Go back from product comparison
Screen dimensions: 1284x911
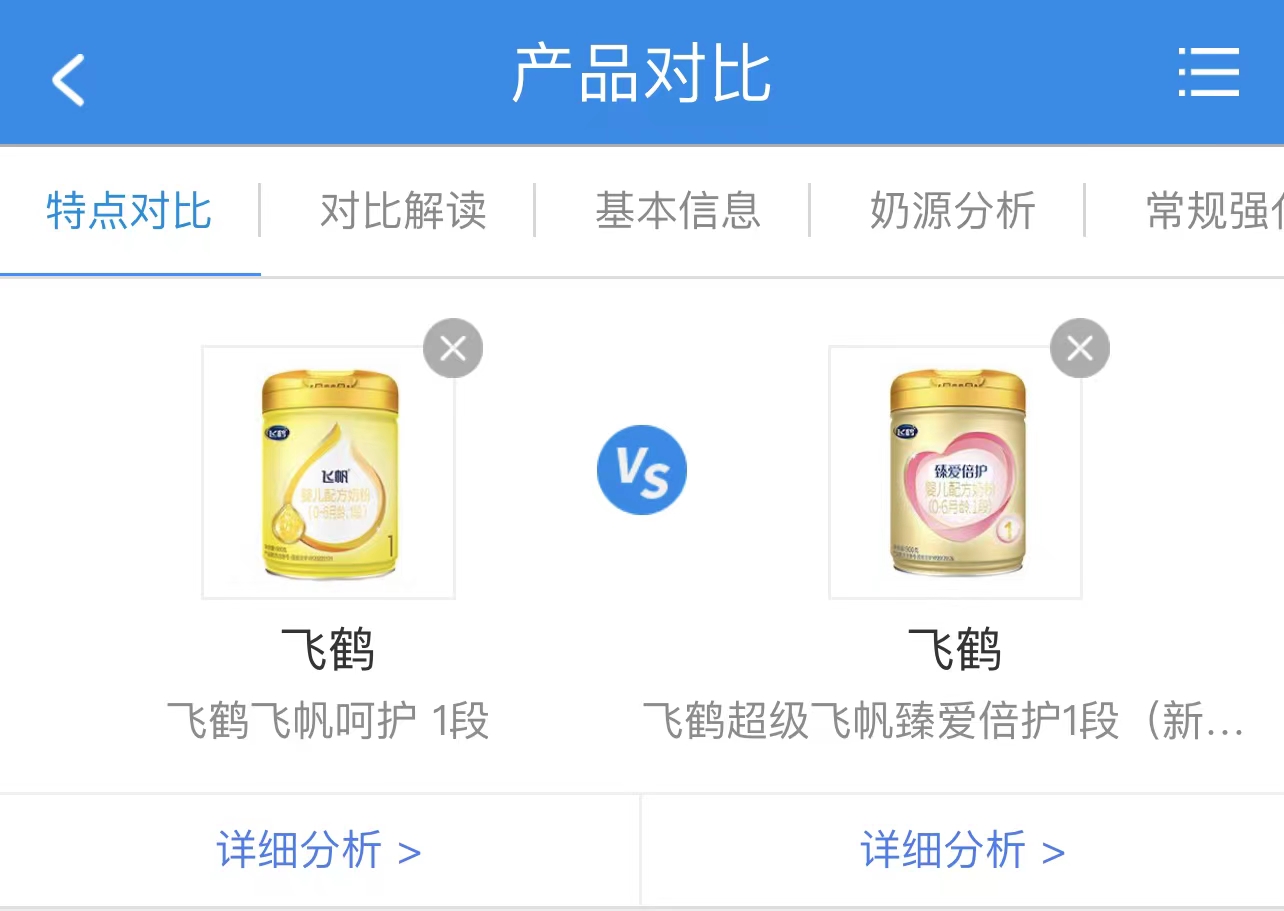(x=68, y=78)
